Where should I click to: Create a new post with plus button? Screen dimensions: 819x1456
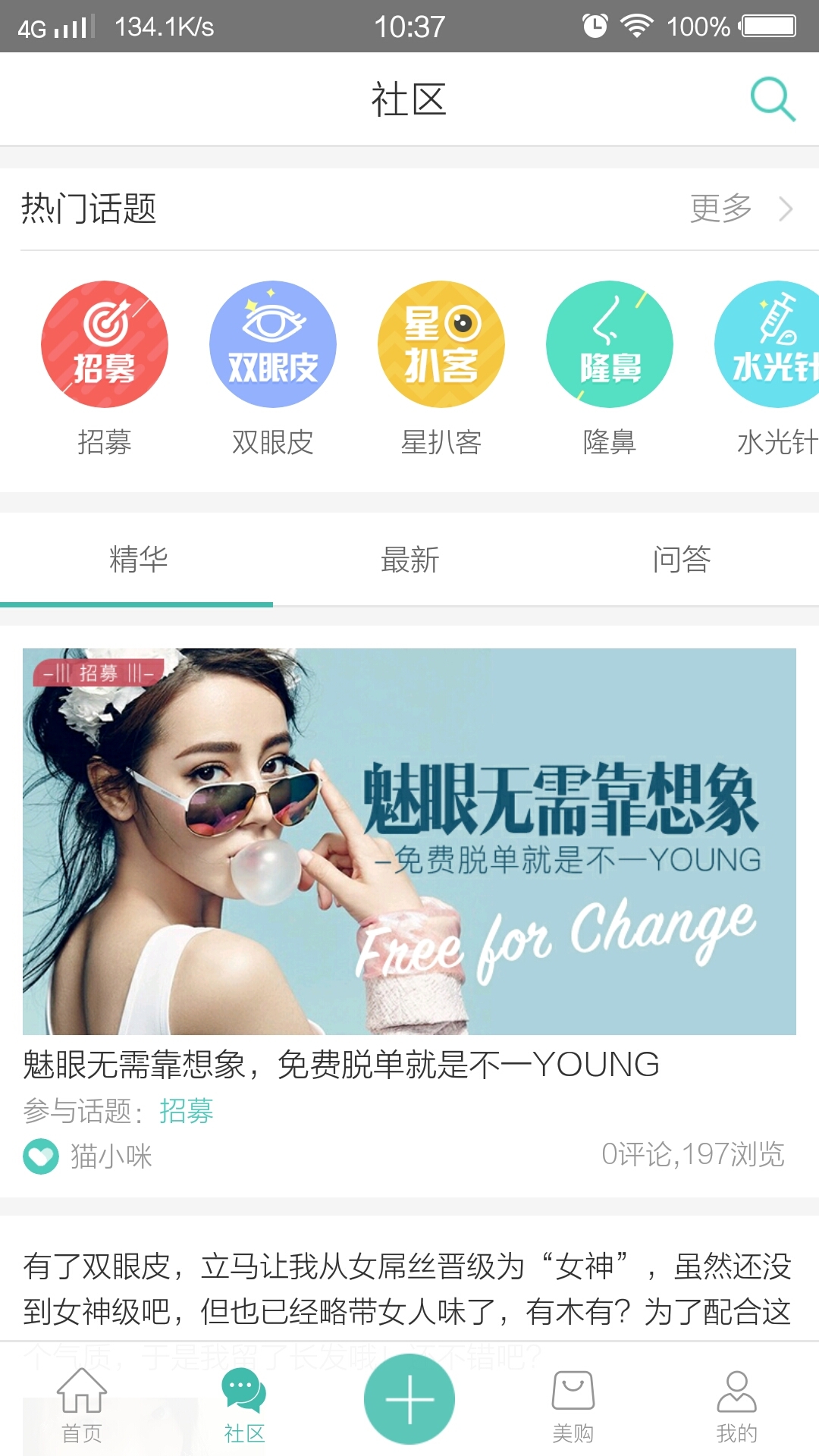pos(409,1399)
